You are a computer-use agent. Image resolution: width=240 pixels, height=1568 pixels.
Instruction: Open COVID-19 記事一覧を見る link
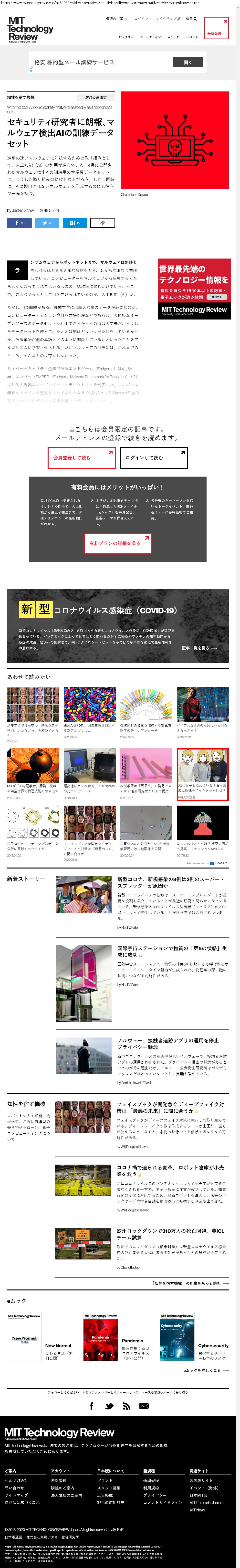click(199, 648)
